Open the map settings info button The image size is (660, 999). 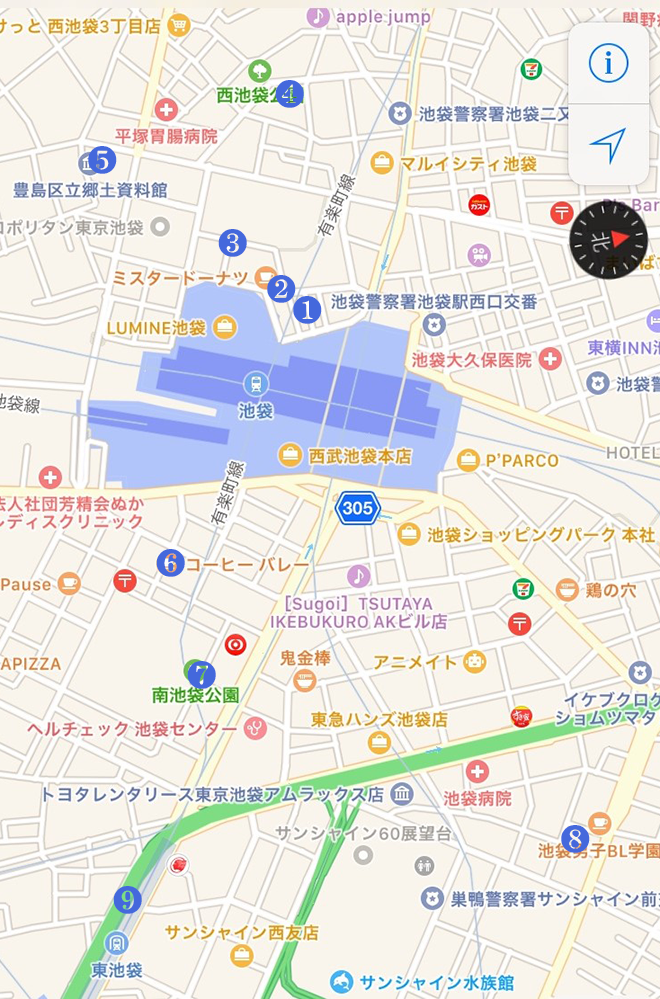pyautogui.click(x=608, y=63)
